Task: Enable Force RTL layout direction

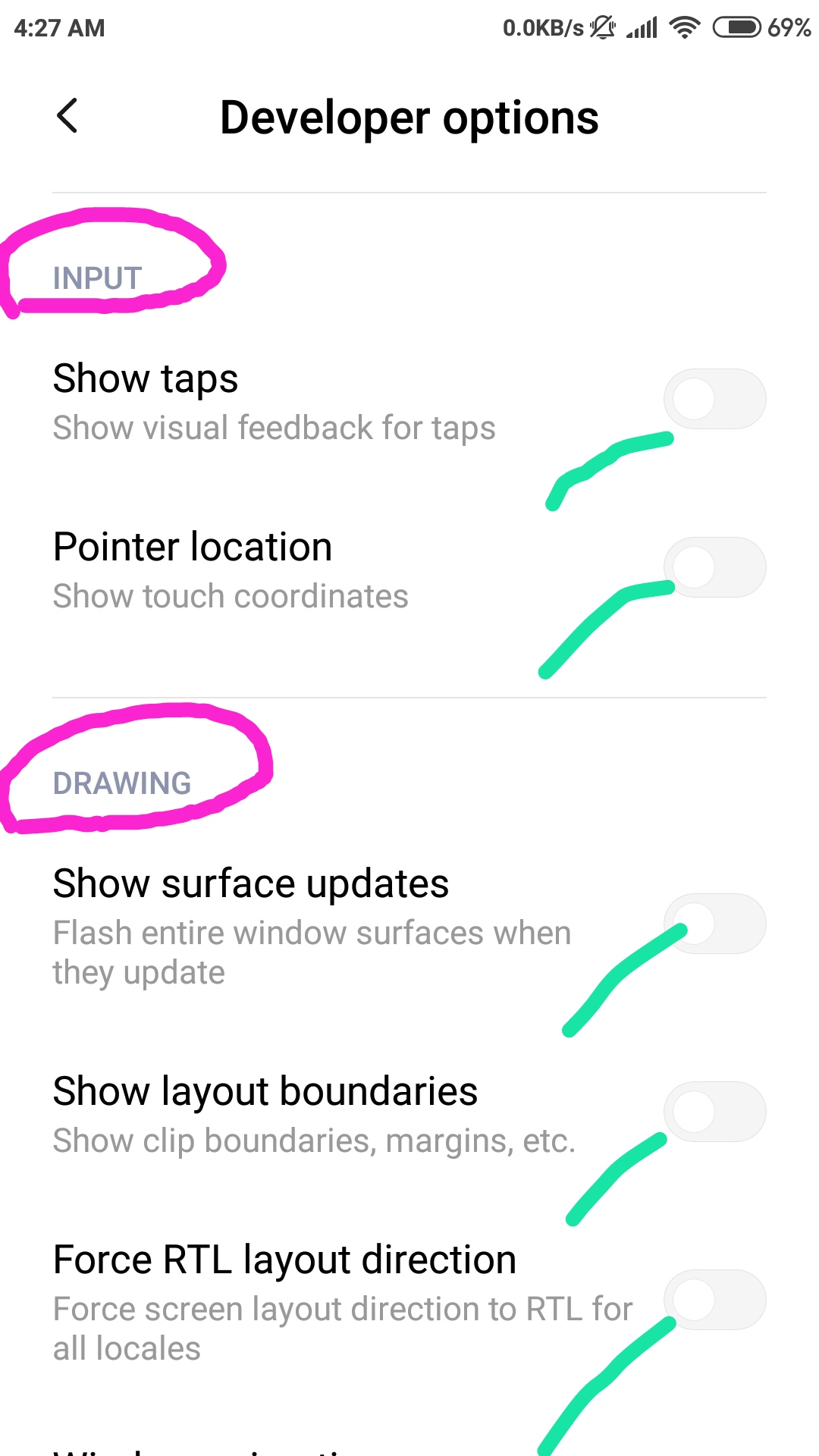Action: tap(714, 1299)
